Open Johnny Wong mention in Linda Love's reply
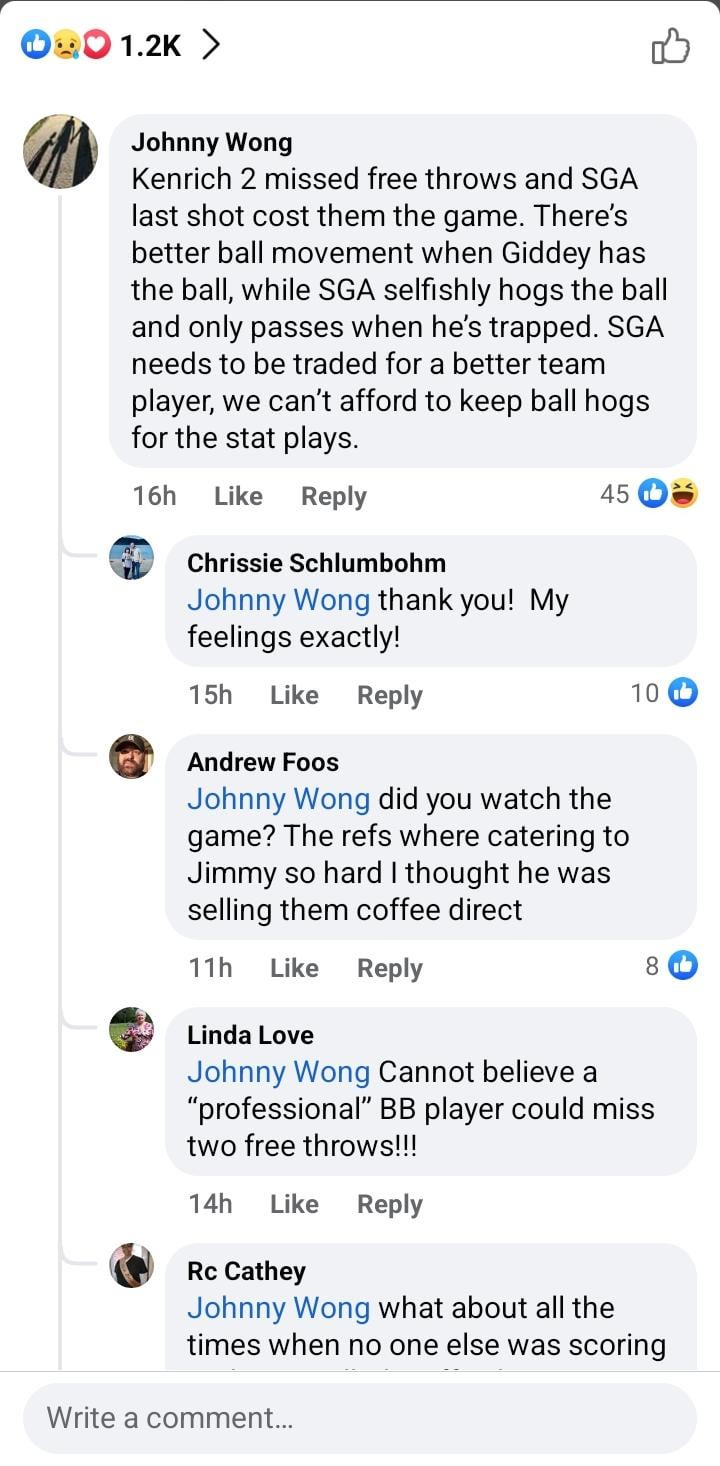Viewport: 720px width, 1466px height. (278, 1072)
